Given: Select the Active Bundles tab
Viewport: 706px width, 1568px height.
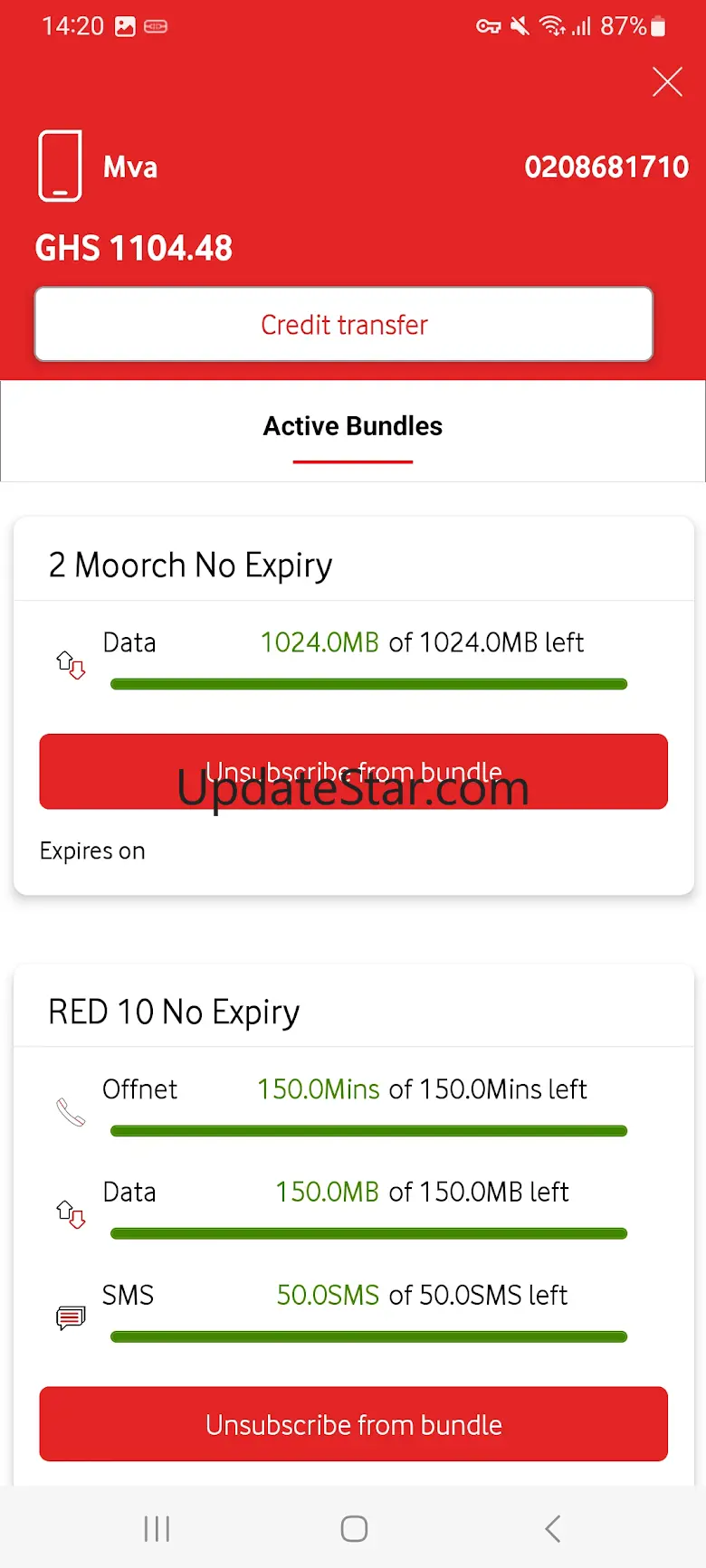Looking at the screenshot, I should tap(353, 426).
